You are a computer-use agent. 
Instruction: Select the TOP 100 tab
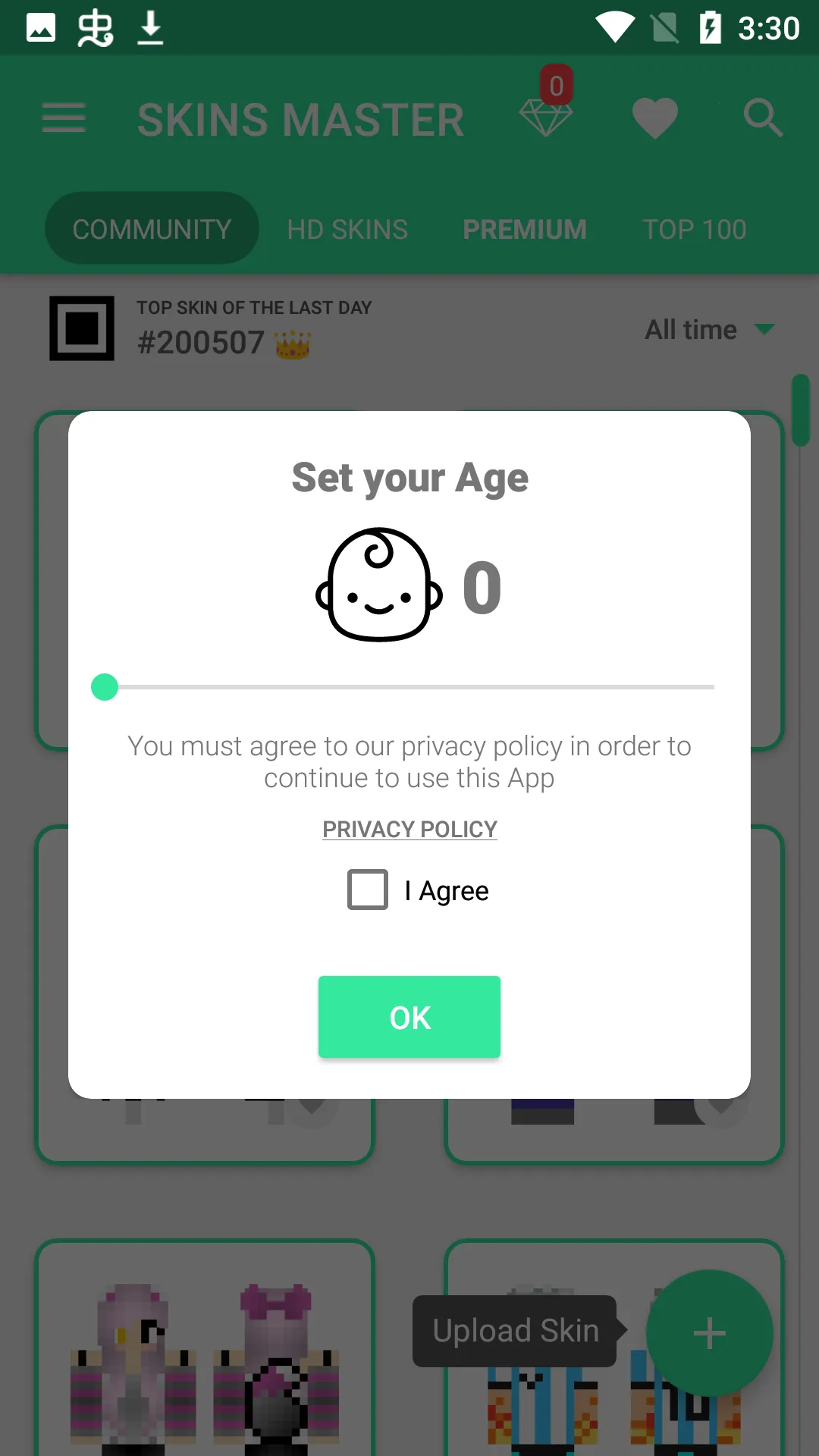tap(694, 228)
